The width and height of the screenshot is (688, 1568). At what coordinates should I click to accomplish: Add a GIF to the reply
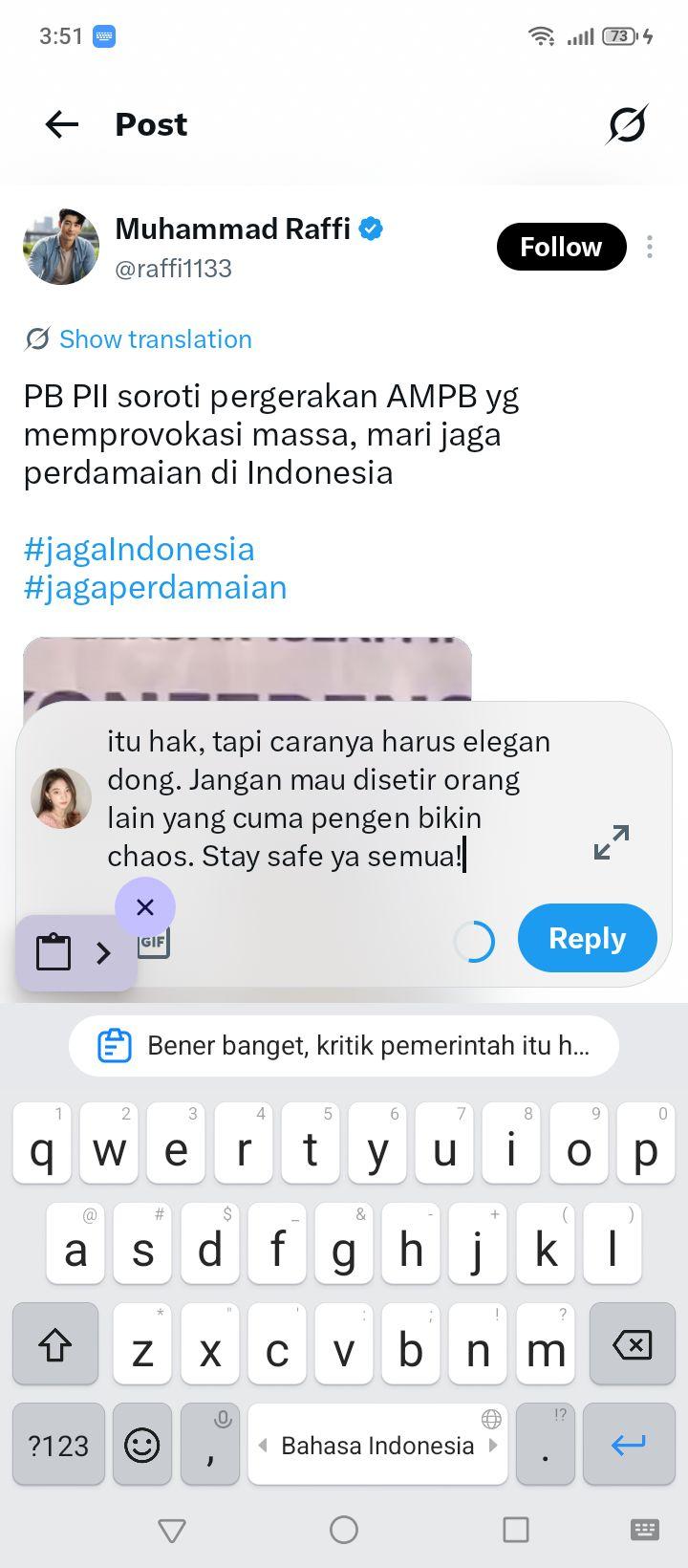[x=154, y=943]
